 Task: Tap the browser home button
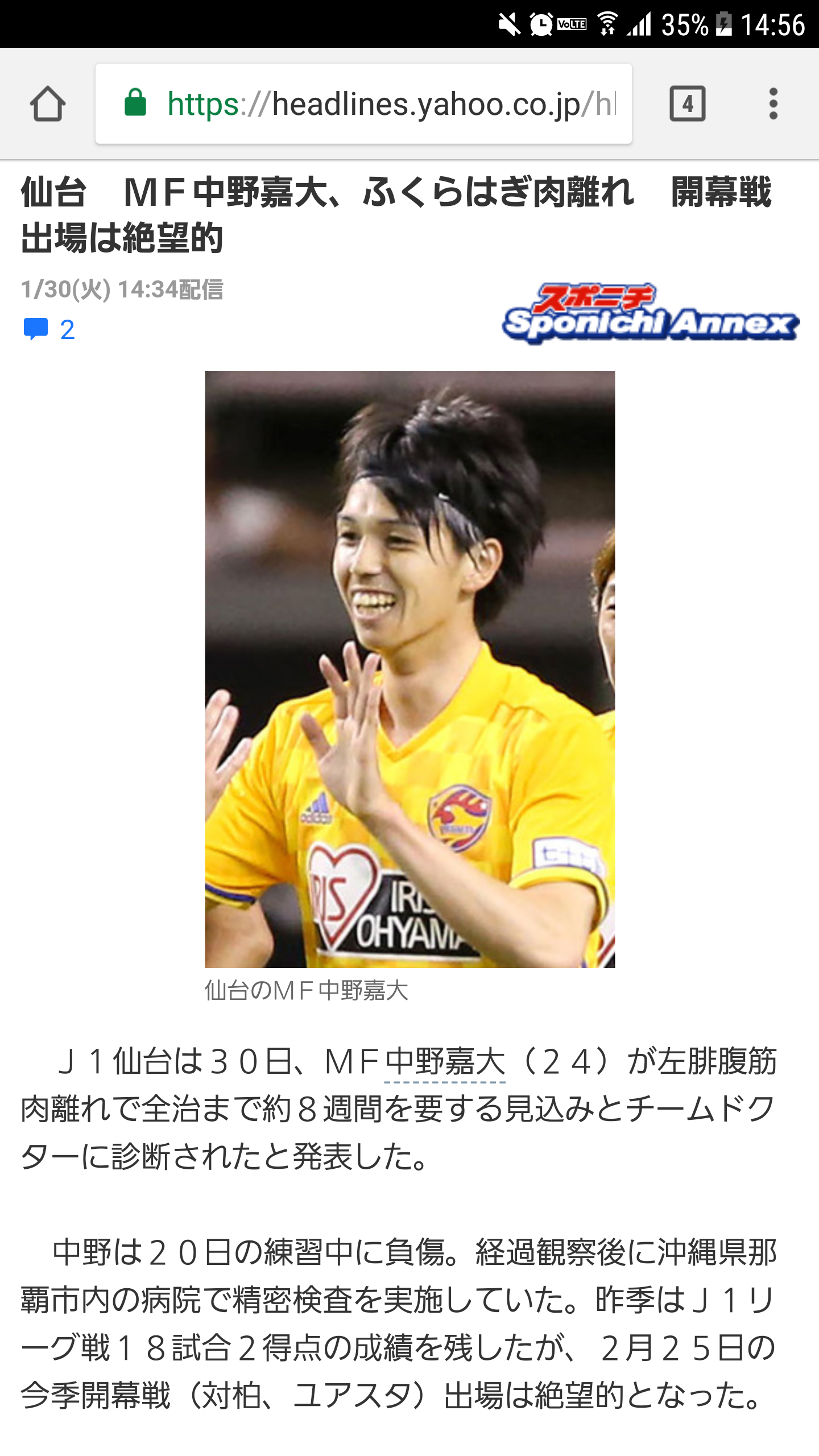(x=47, y=104)
